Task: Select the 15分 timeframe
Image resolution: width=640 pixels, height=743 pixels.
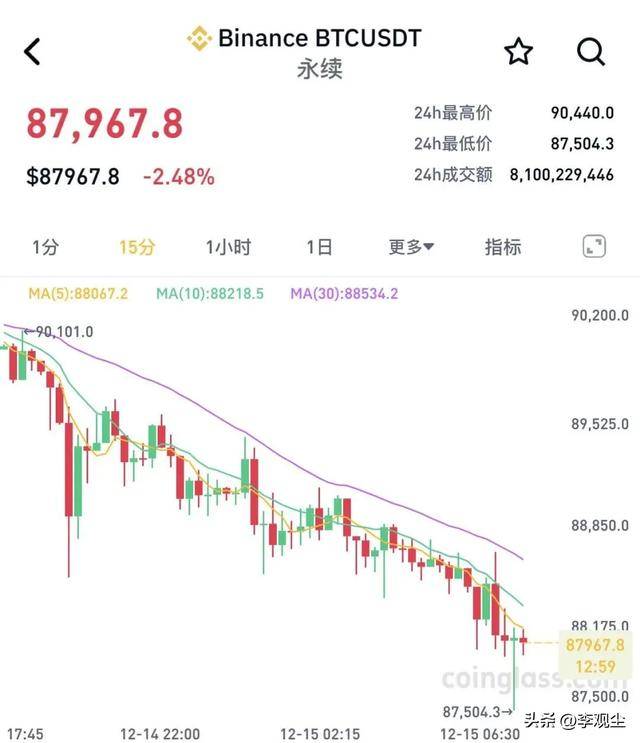Action: point(136,247)
